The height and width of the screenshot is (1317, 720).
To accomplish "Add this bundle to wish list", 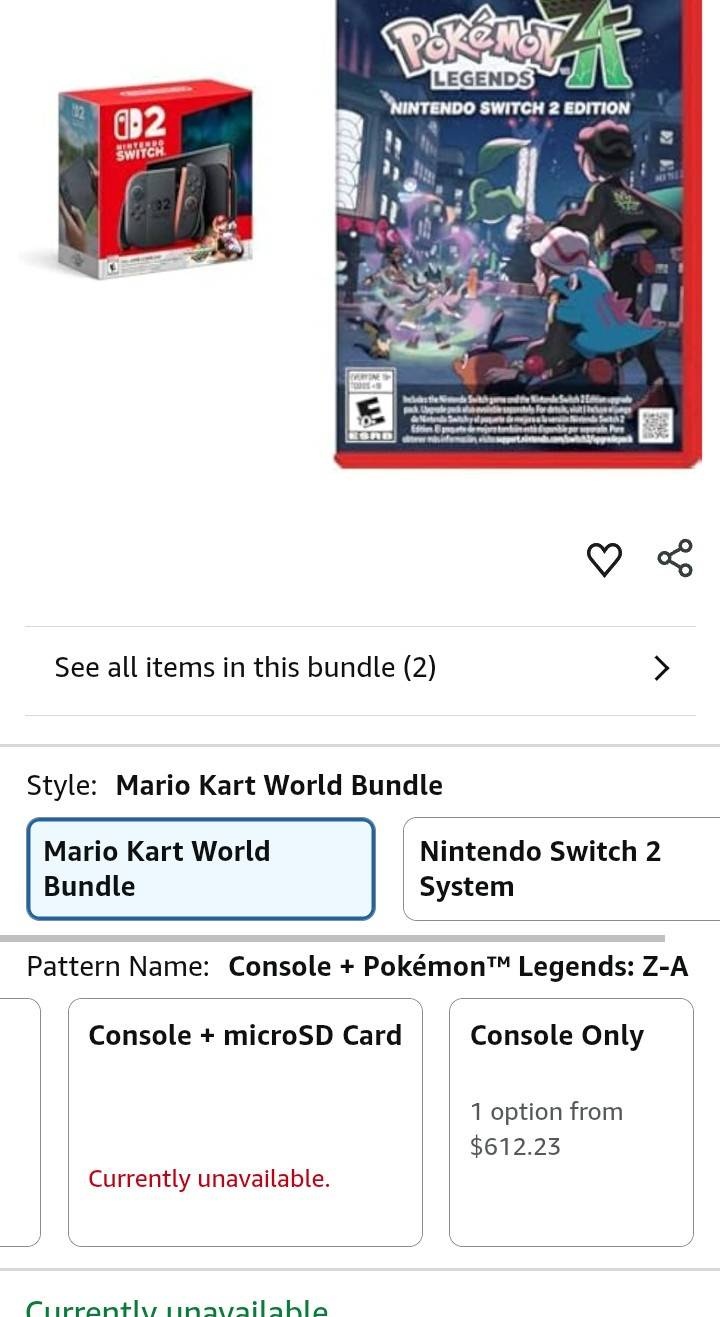I will tap(604, 559).
